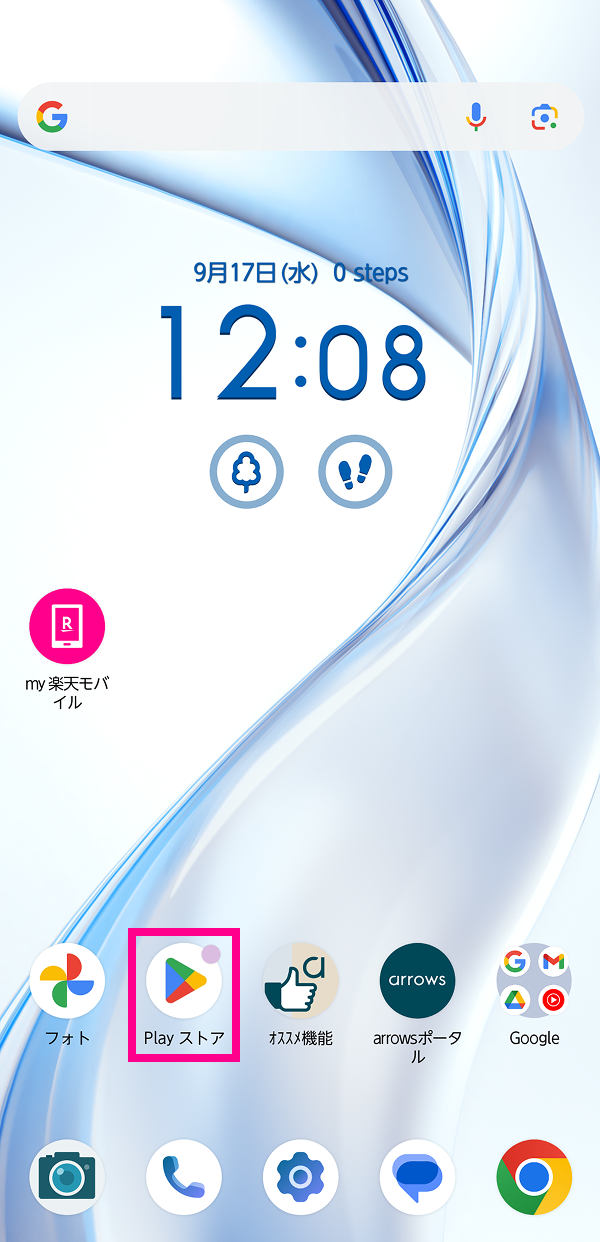This screenshot has height=1242, width=600.
Task: Launch the Messages app
Action: point(417,1177)
